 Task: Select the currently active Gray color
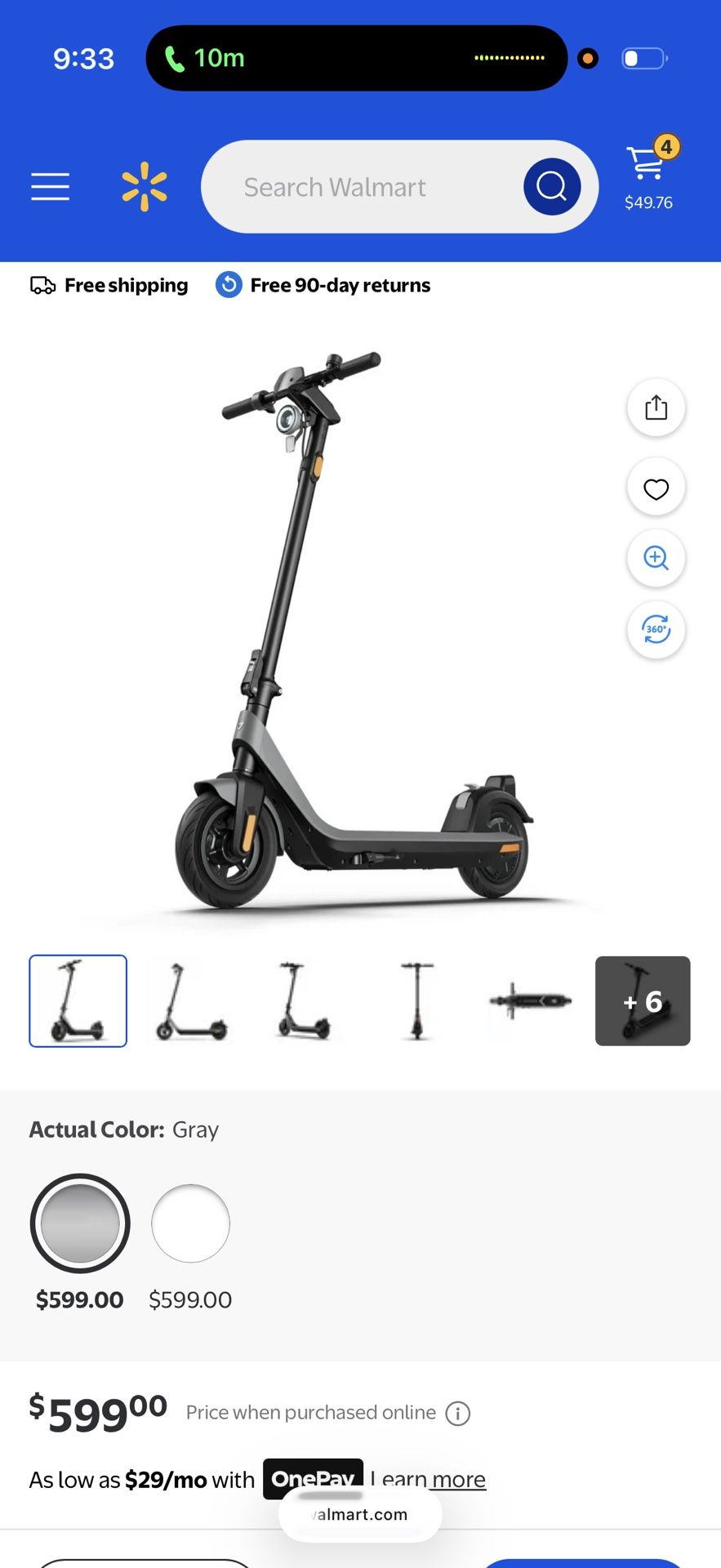pyautogui.click(x=79, y=1223)
